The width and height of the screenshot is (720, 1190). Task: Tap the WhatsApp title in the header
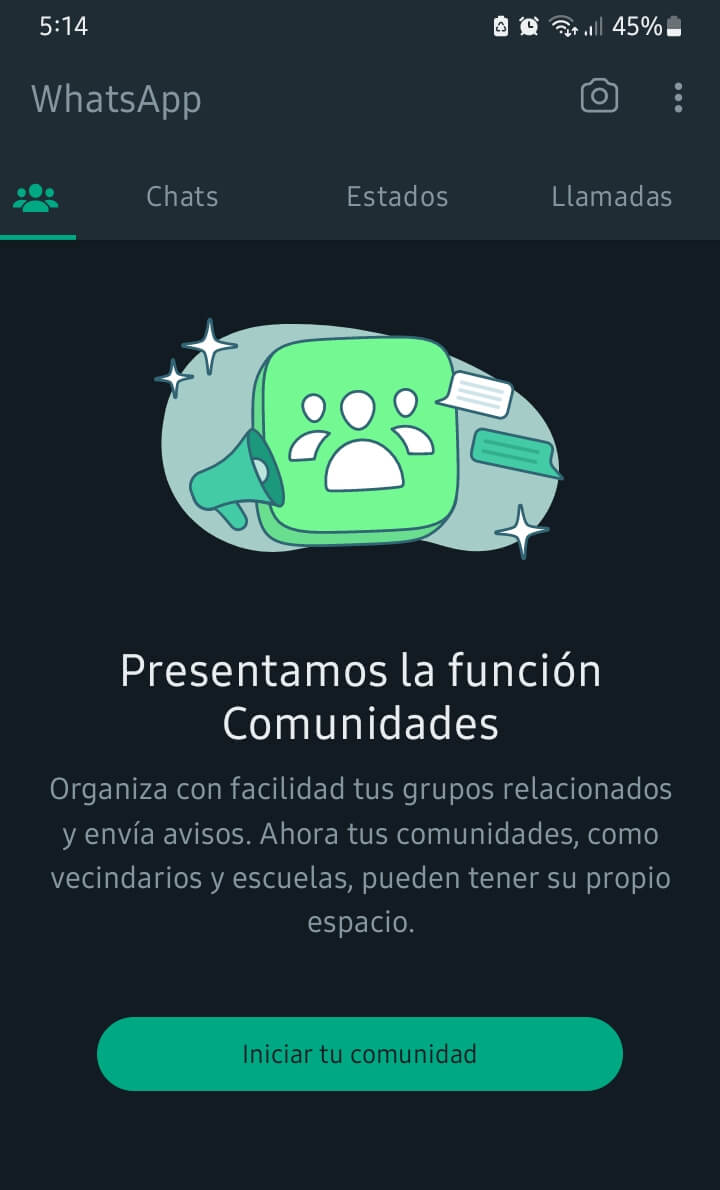point(116,99)
